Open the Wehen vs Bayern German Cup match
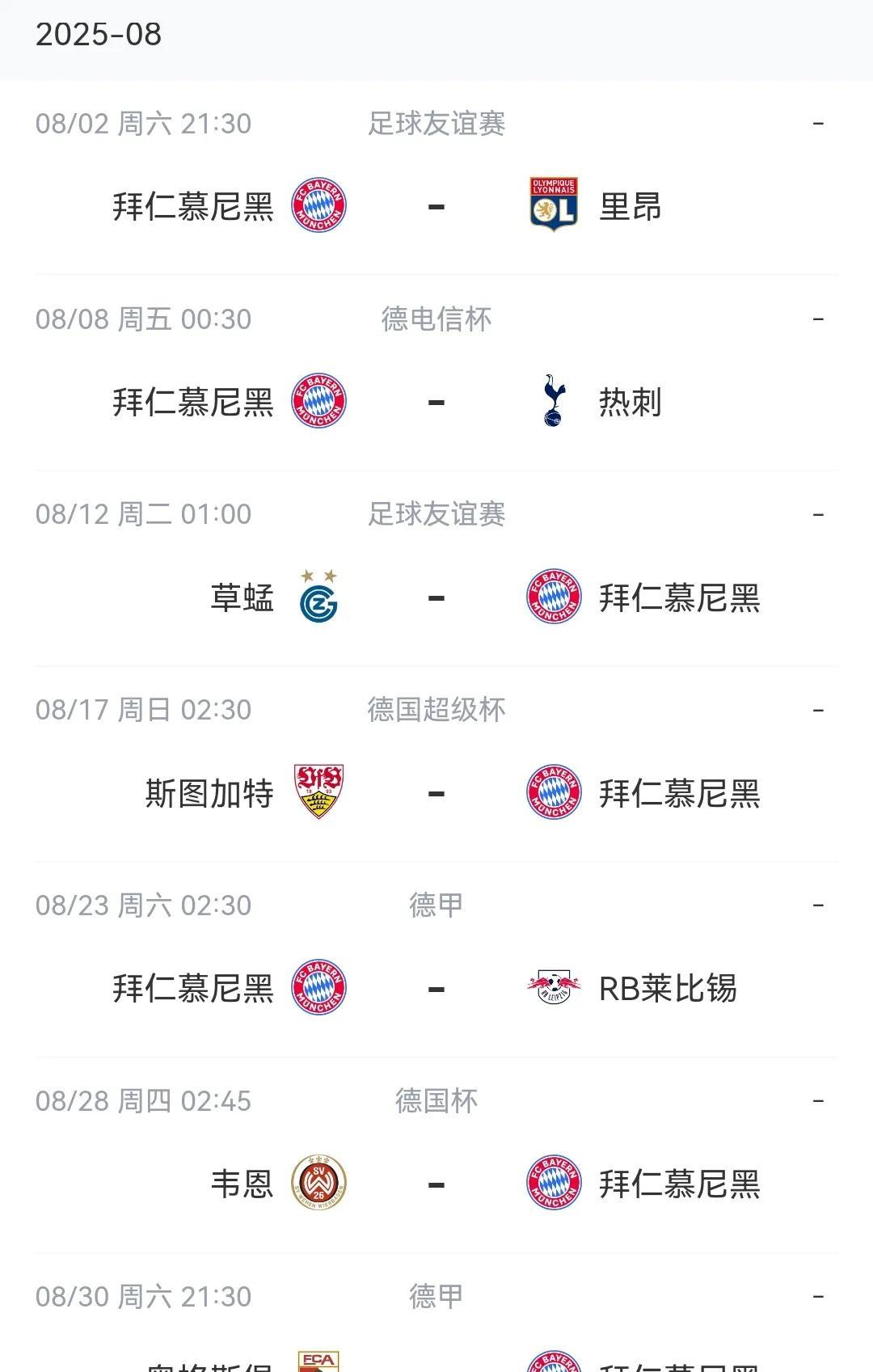This screenshot has height=1372, width=873. click(x=436, y=1184)
